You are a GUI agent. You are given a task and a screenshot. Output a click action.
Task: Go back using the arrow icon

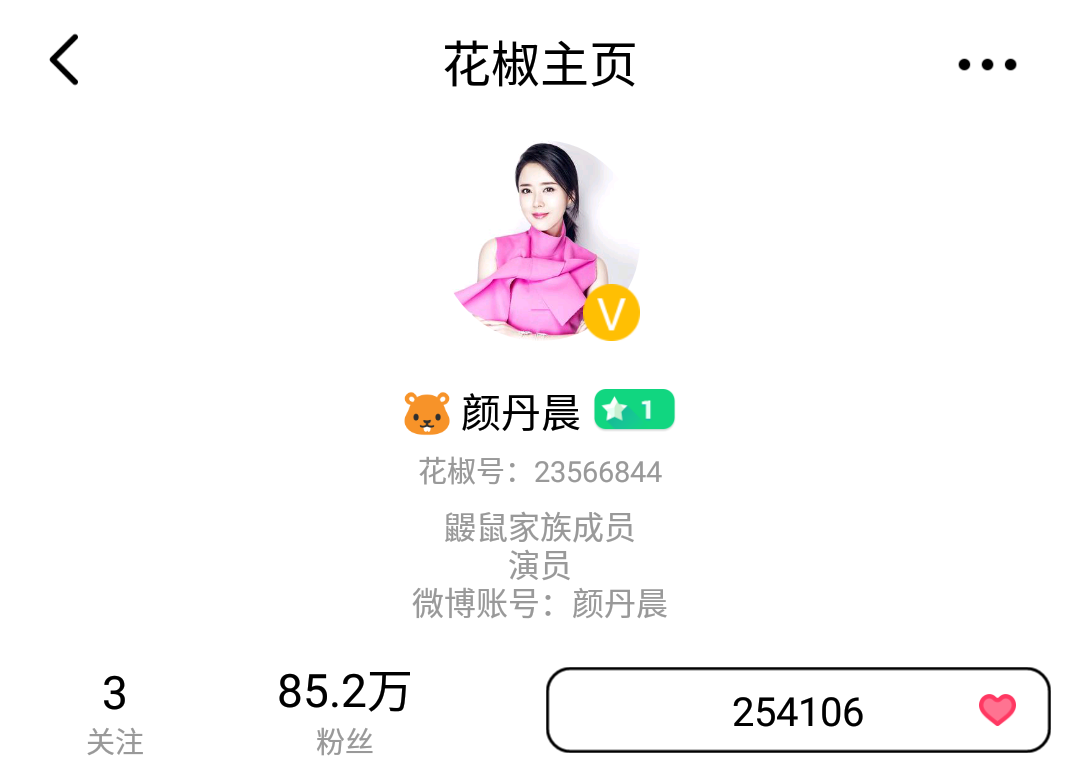tap(65, 61)
